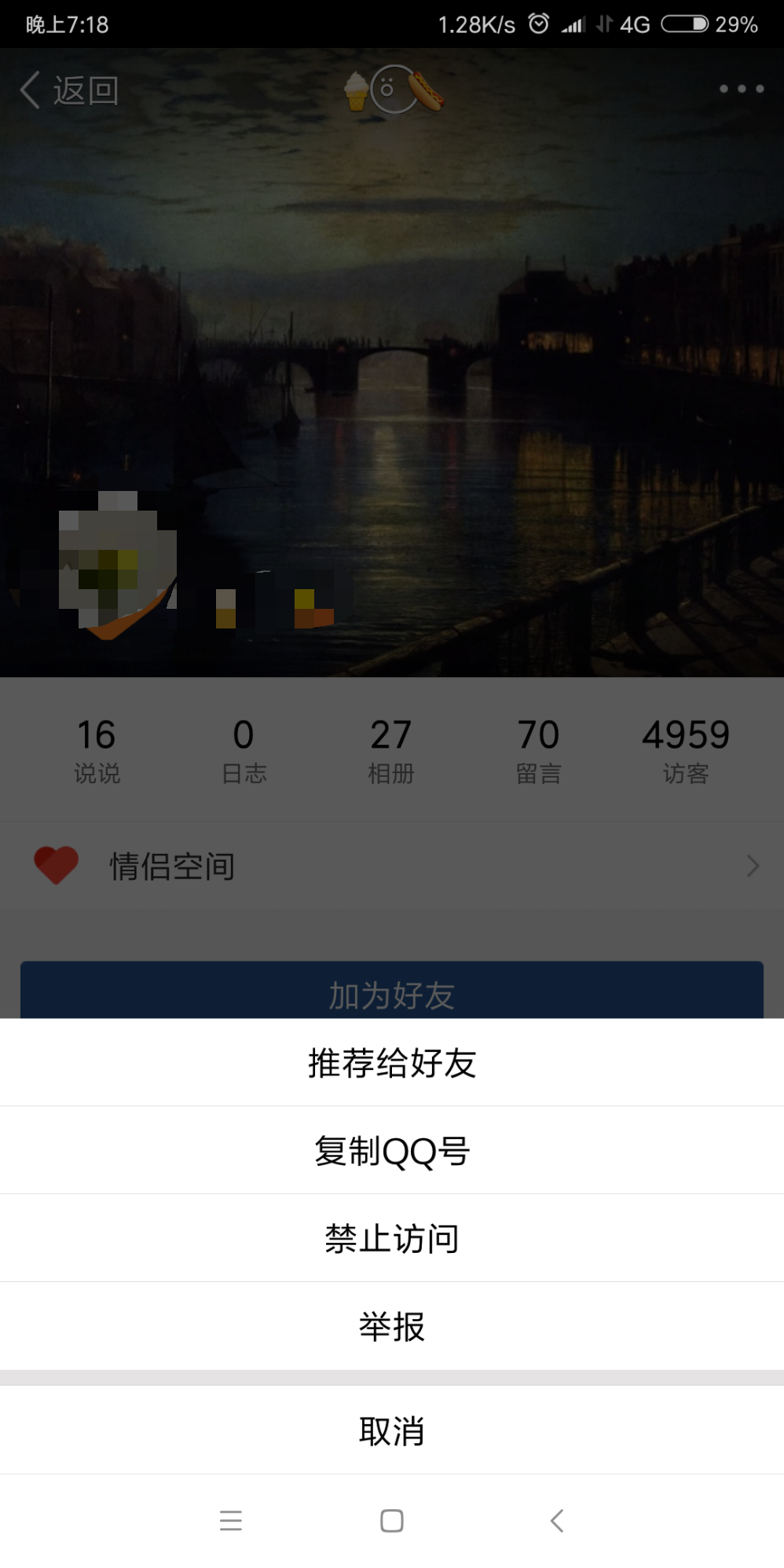
Task: Dismiss the sheet with 取消
Action: click(392, 1431)
